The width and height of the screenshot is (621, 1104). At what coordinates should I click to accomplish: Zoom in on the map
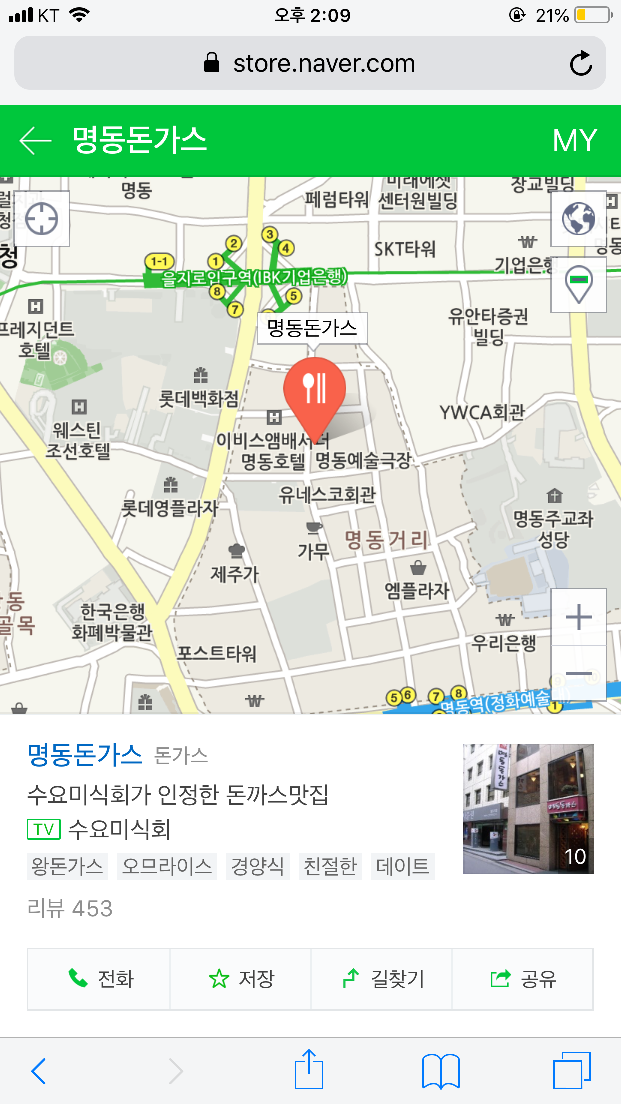pos(578,617)
